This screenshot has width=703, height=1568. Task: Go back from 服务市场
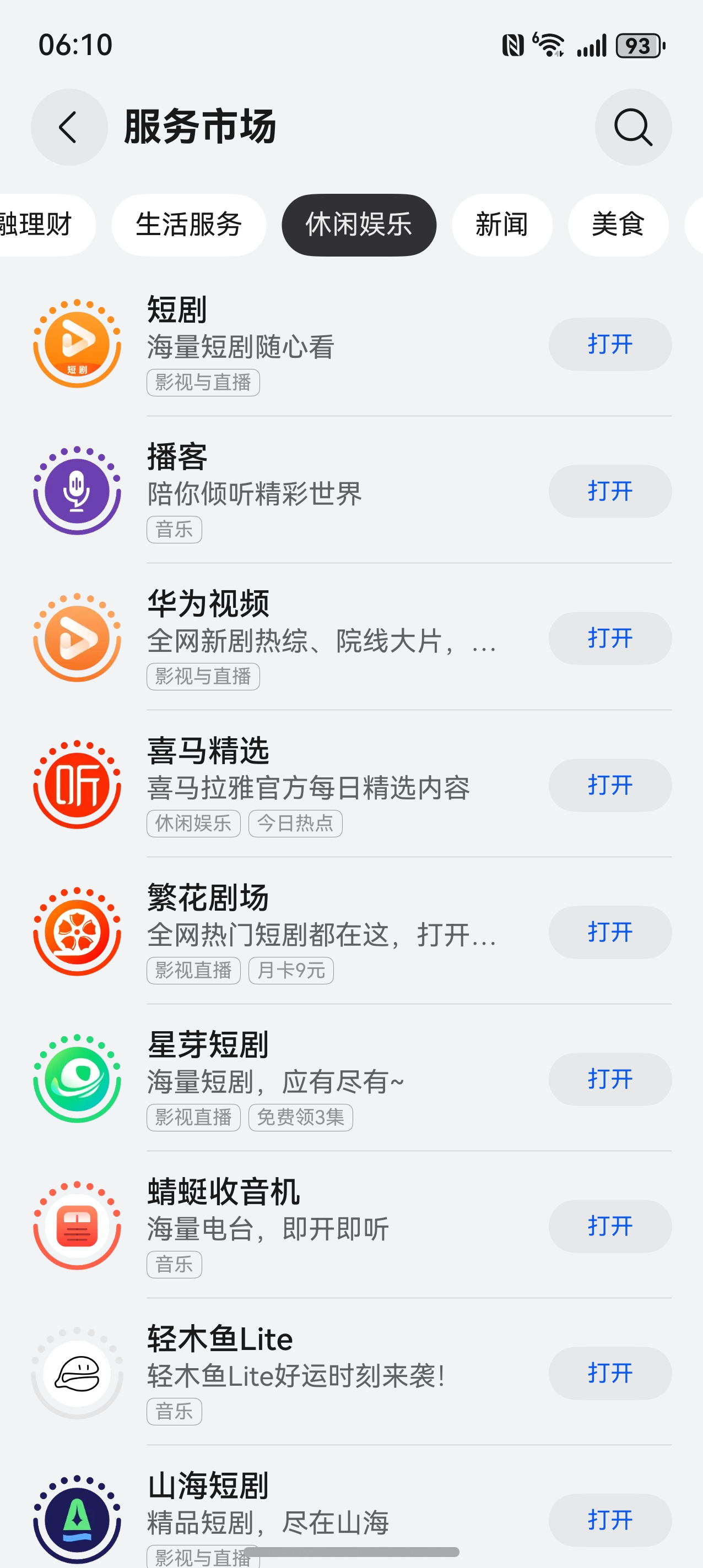(x=69, y=127)
